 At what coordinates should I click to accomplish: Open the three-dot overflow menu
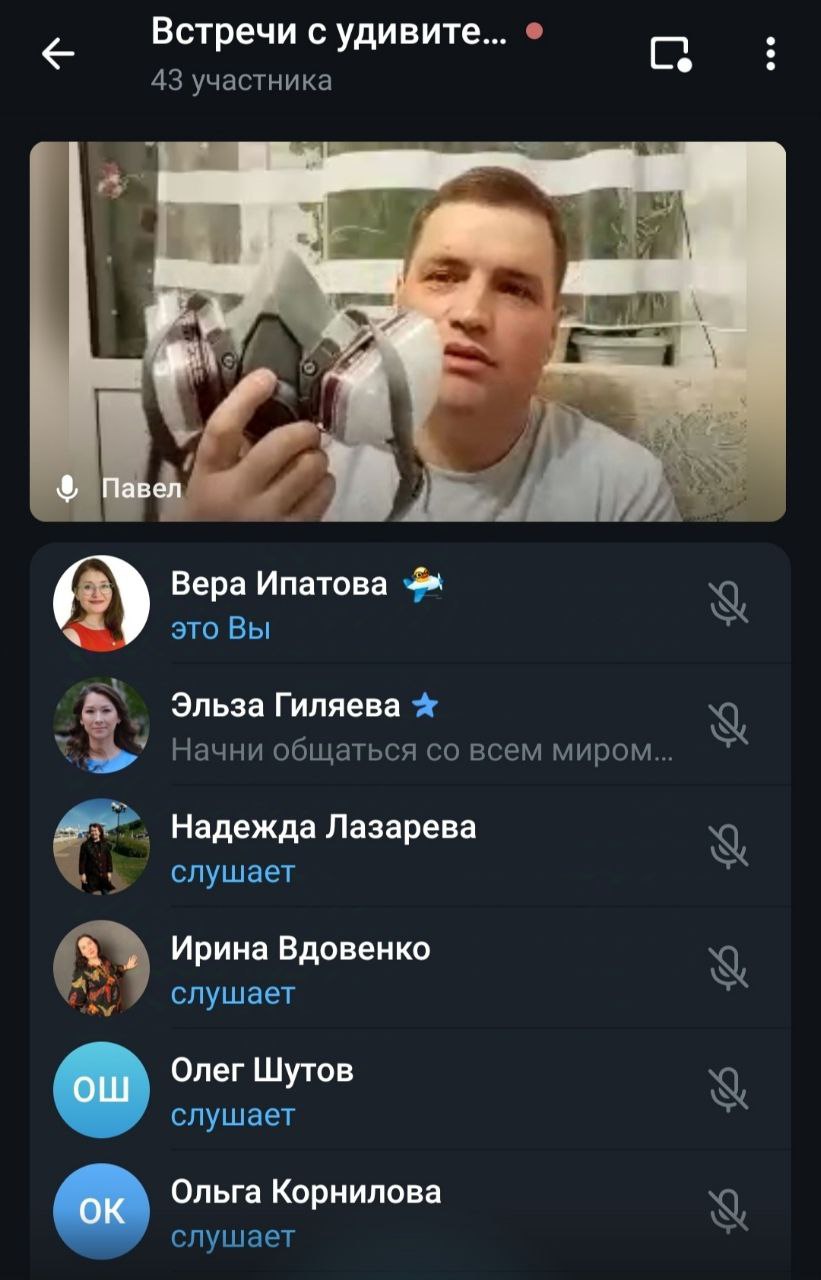point(770,54)
